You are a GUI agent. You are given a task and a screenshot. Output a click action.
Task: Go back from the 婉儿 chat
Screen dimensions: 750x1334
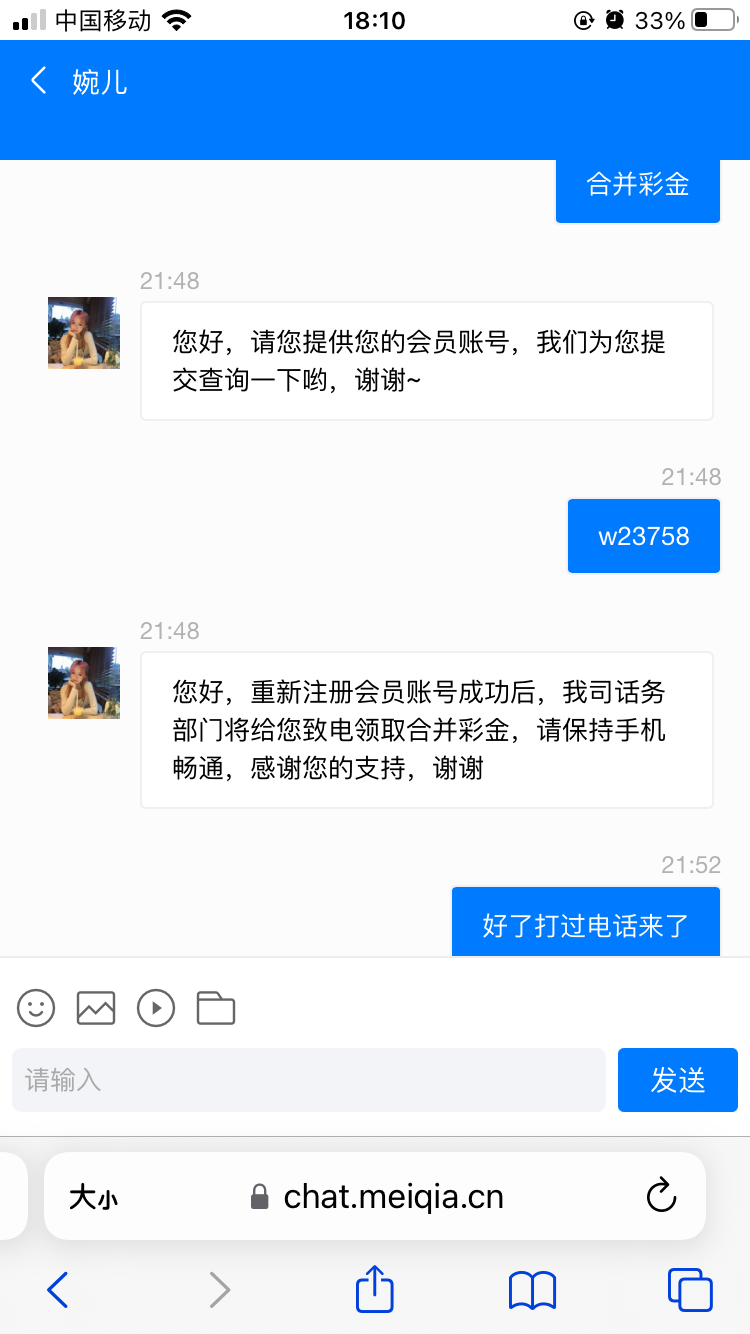(x=39, y=81)
